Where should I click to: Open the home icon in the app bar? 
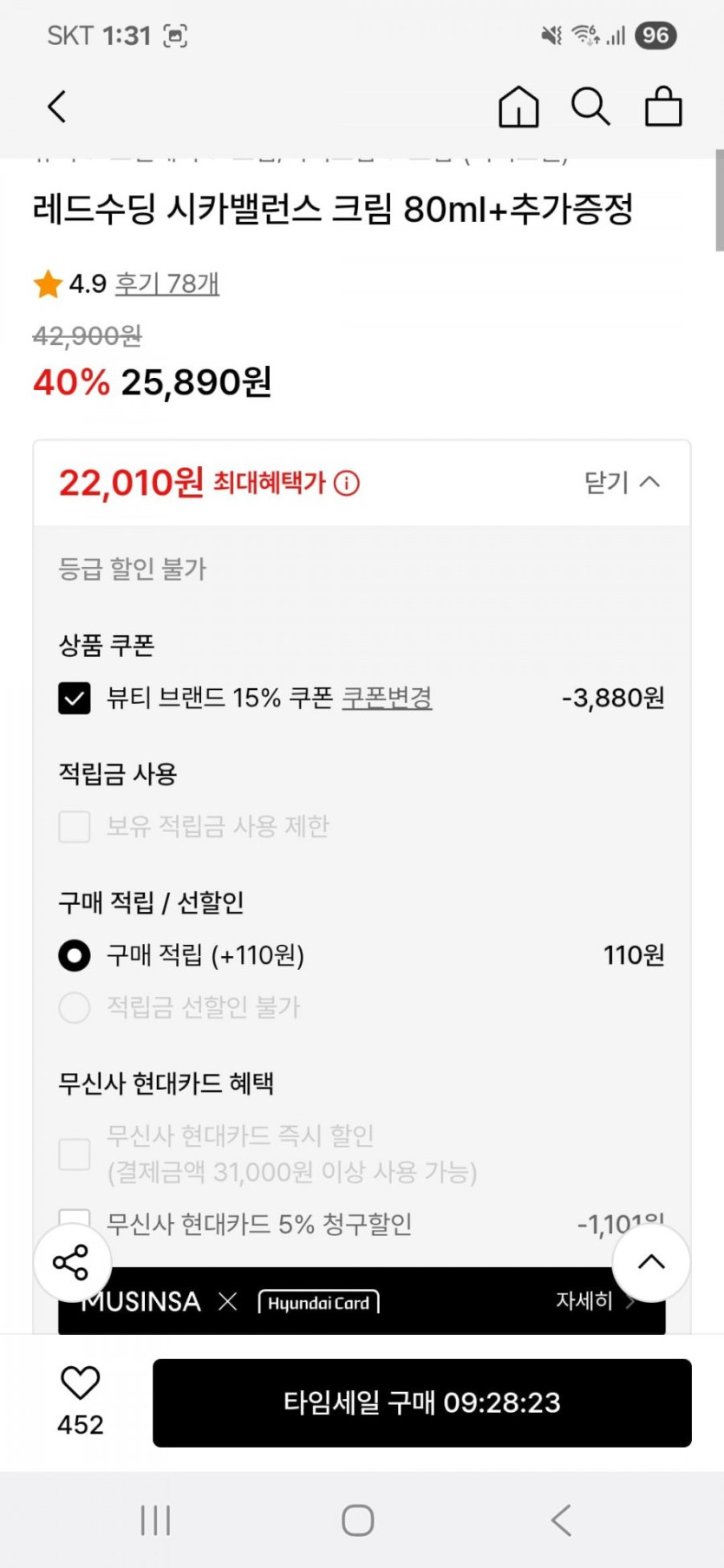point(519,107)
